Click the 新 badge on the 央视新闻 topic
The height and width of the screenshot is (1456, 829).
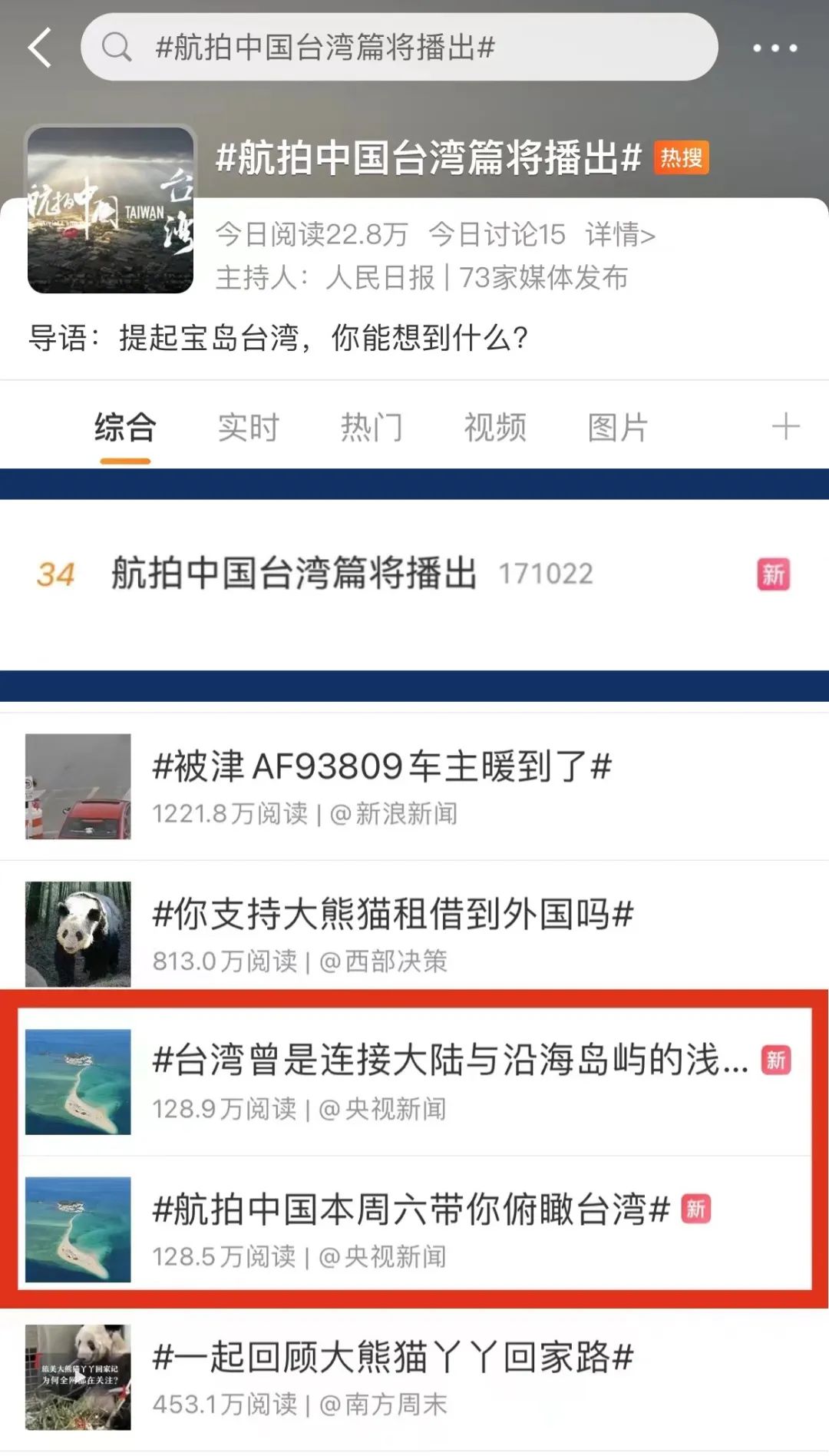pyautogui.click(x=777, y=1059)
